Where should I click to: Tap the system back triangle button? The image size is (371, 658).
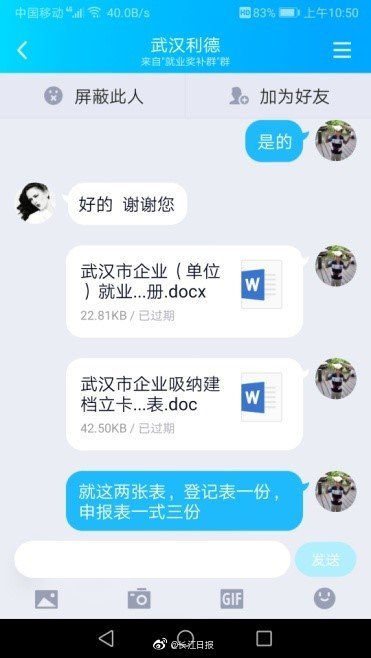coord(106,639)
